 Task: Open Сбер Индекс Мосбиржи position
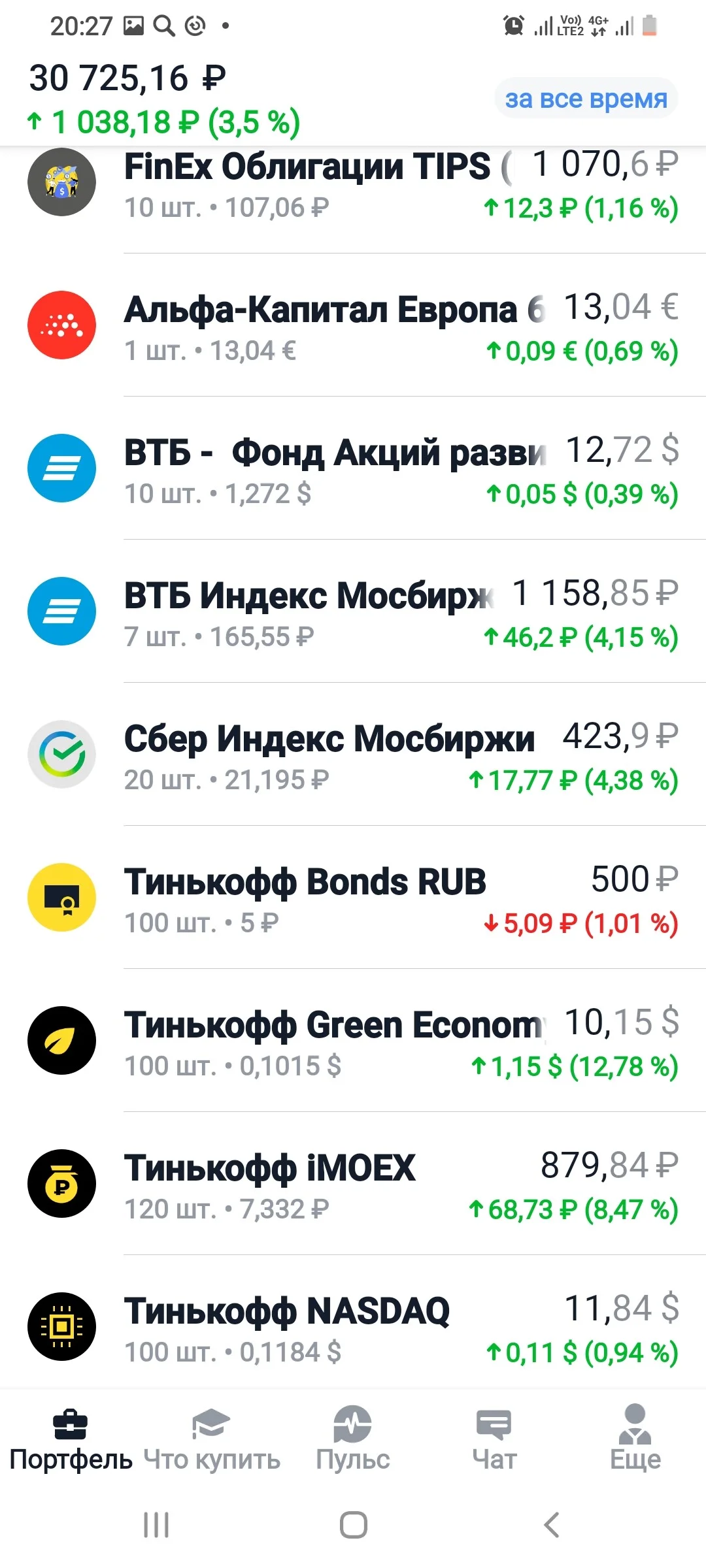point(353,755)
